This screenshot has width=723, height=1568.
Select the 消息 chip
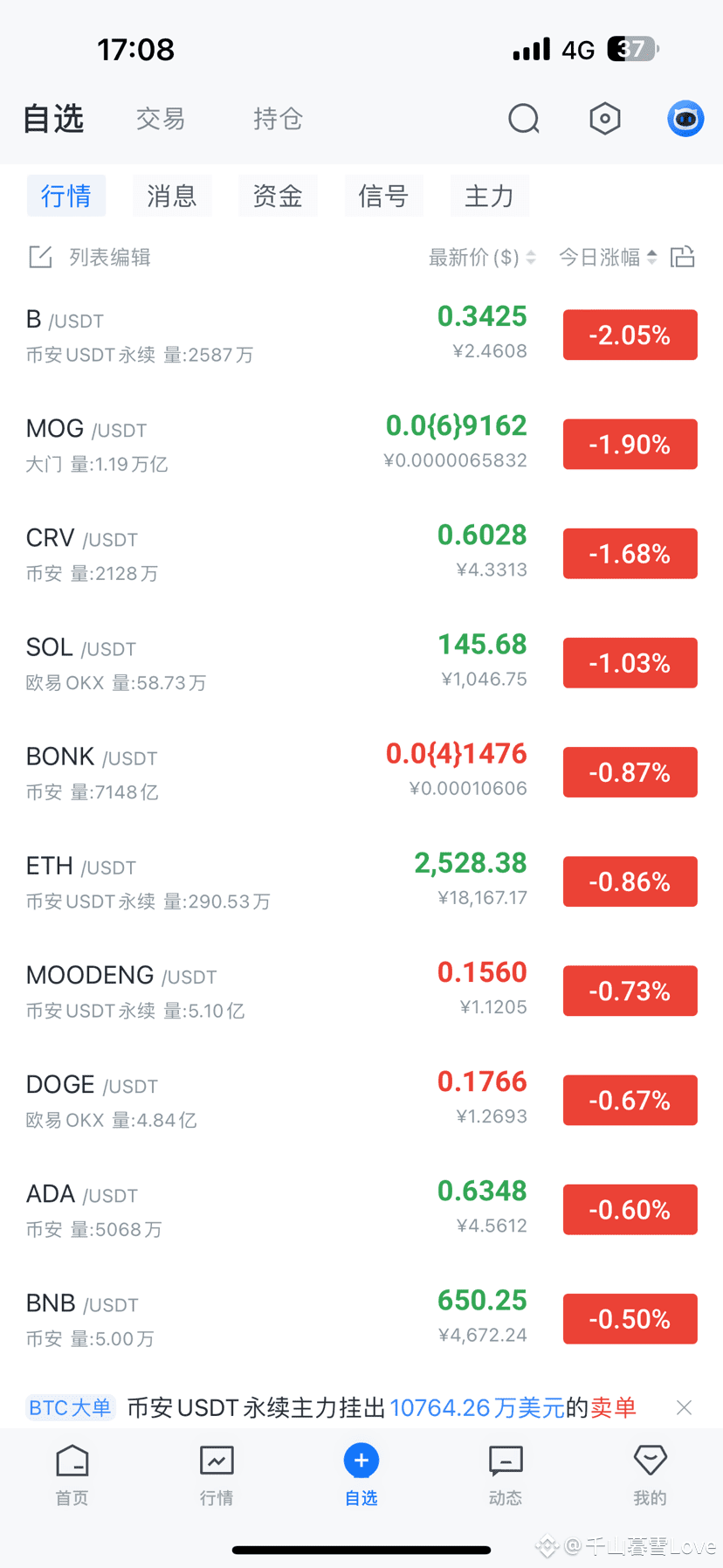[x=172, y=196]
